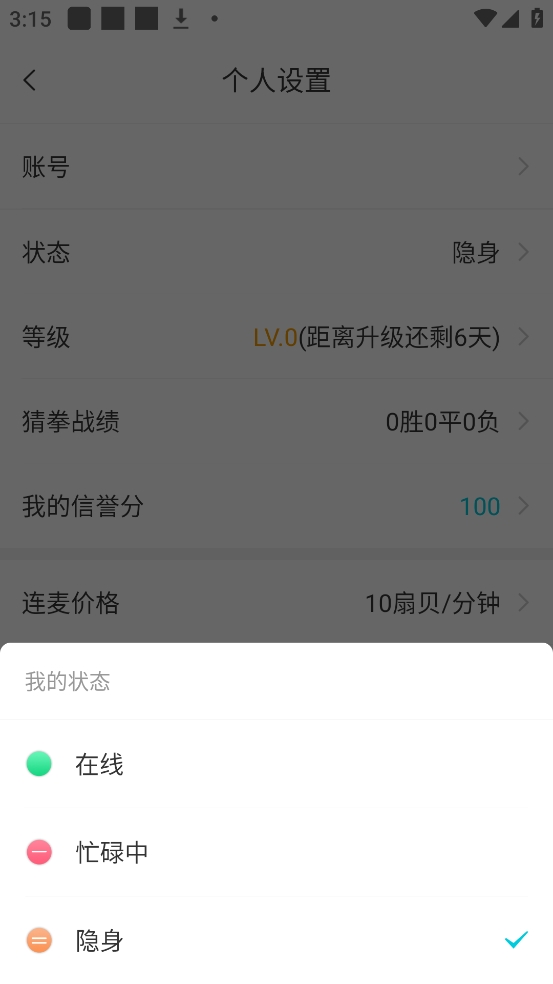Choose the 忙碌中 busy status

(276, 852)
